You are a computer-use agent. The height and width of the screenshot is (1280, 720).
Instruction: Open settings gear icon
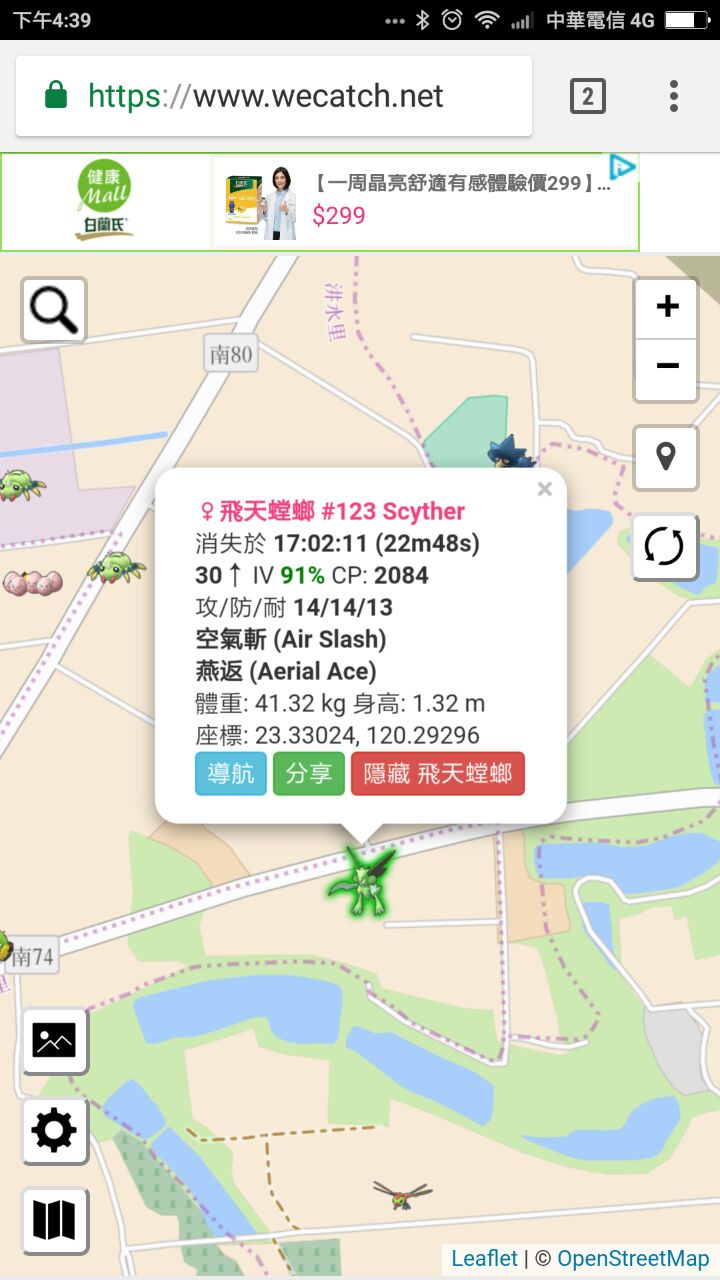(54, 1131)
